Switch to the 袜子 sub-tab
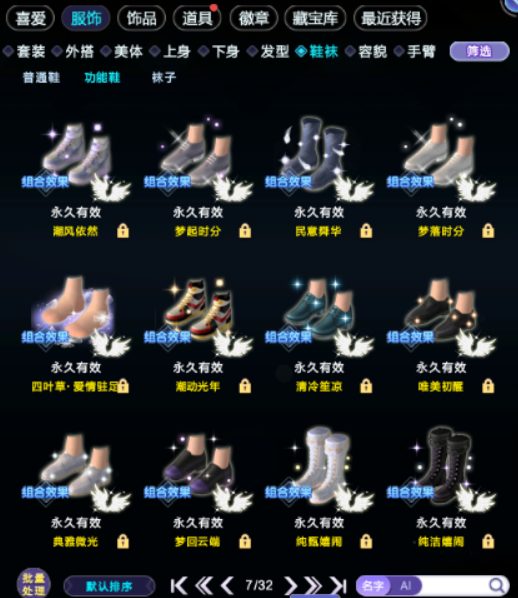The image size is (518, 598). (x=164, y=77)
